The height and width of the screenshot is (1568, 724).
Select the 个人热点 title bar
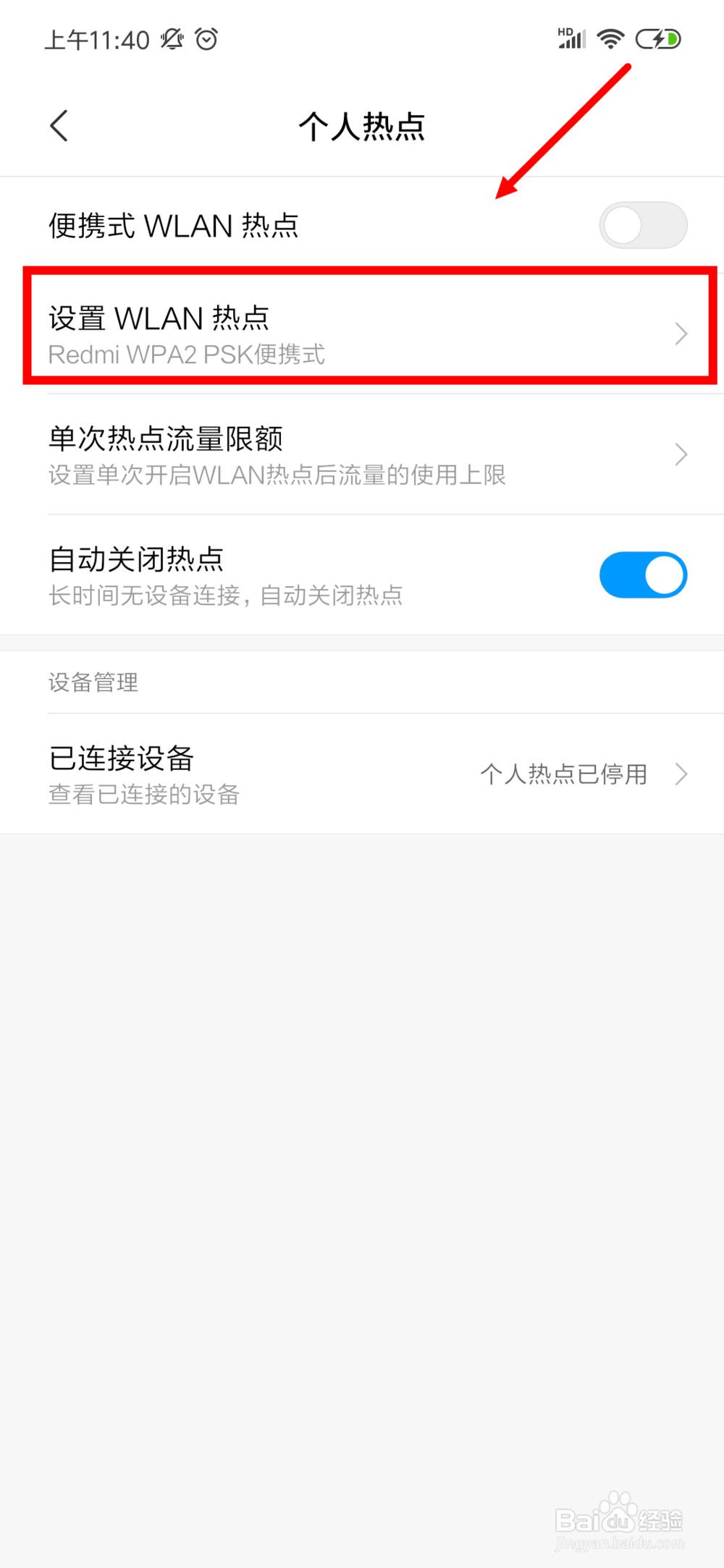pyautogui.click(x=362, y=125)
